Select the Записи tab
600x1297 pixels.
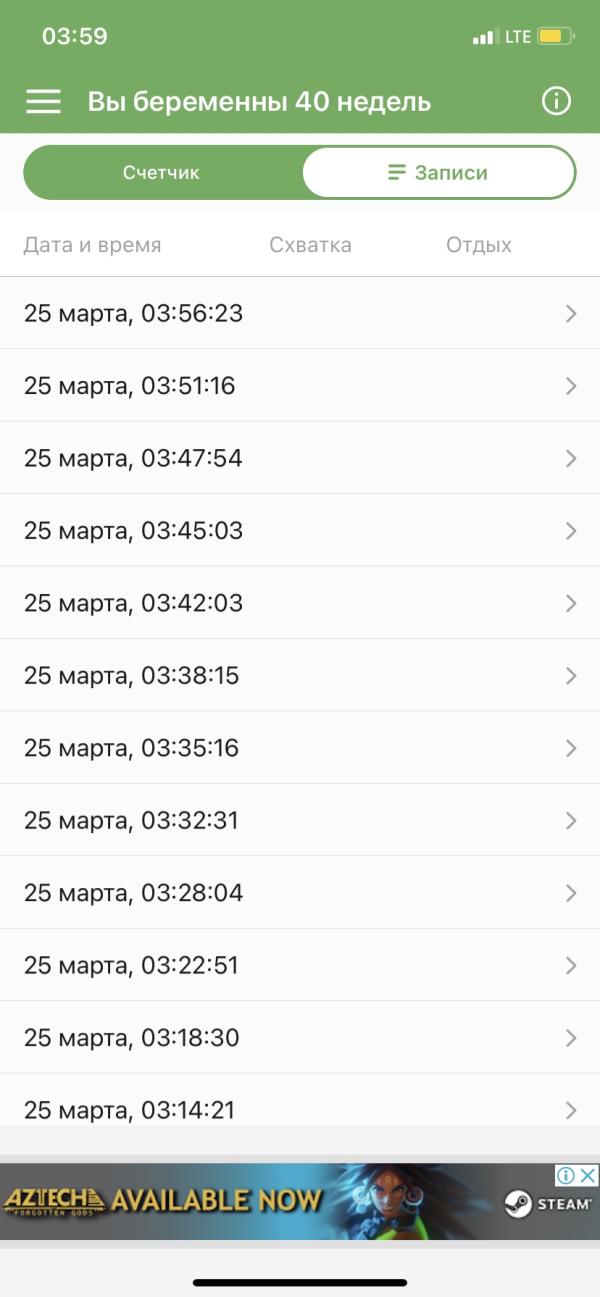click(x=438, y=173)
